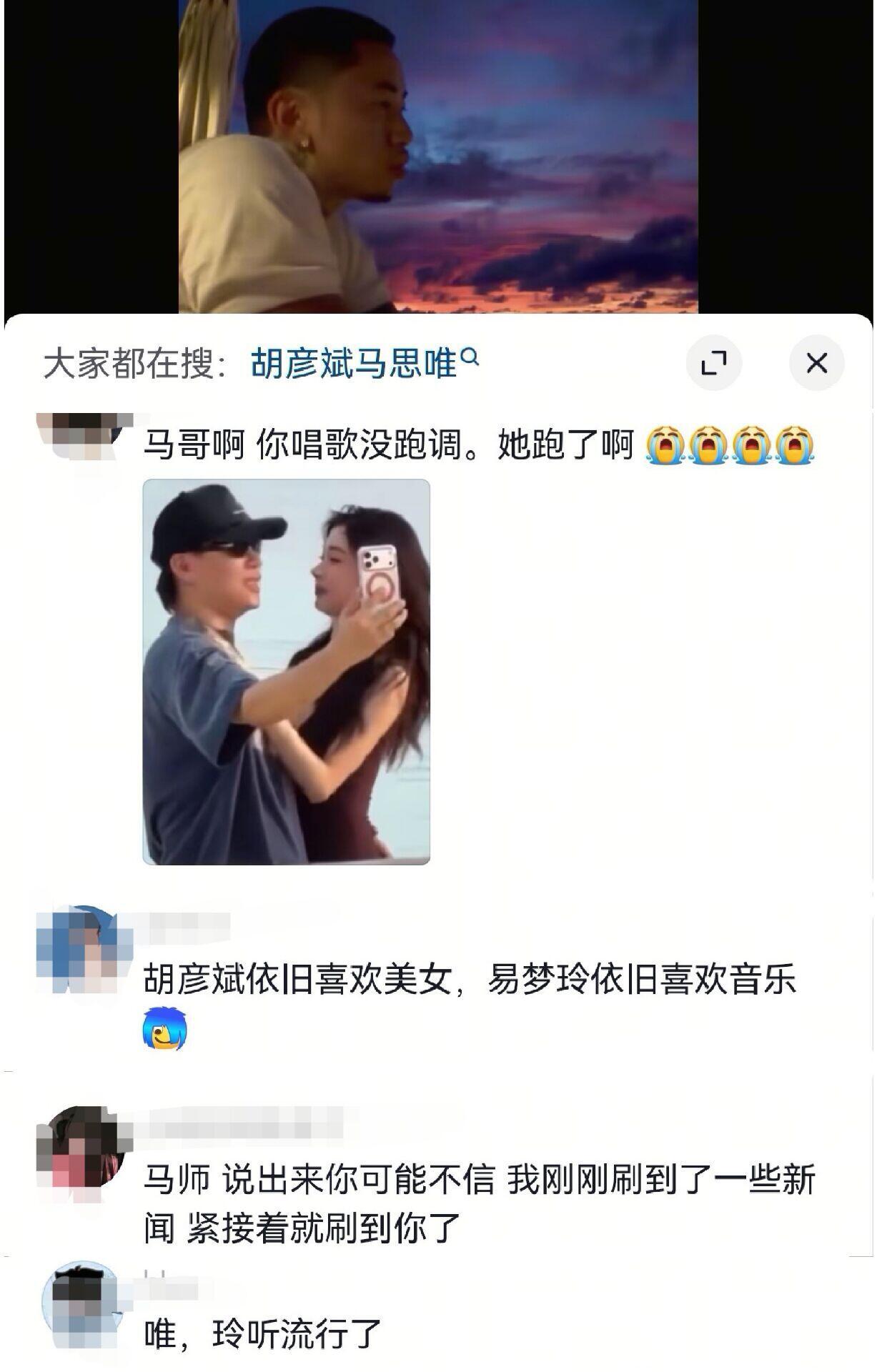Open the hot search term 胡彦斌马思唯
The width and height of the screenshot is (877, 1372).
[354, 361]
